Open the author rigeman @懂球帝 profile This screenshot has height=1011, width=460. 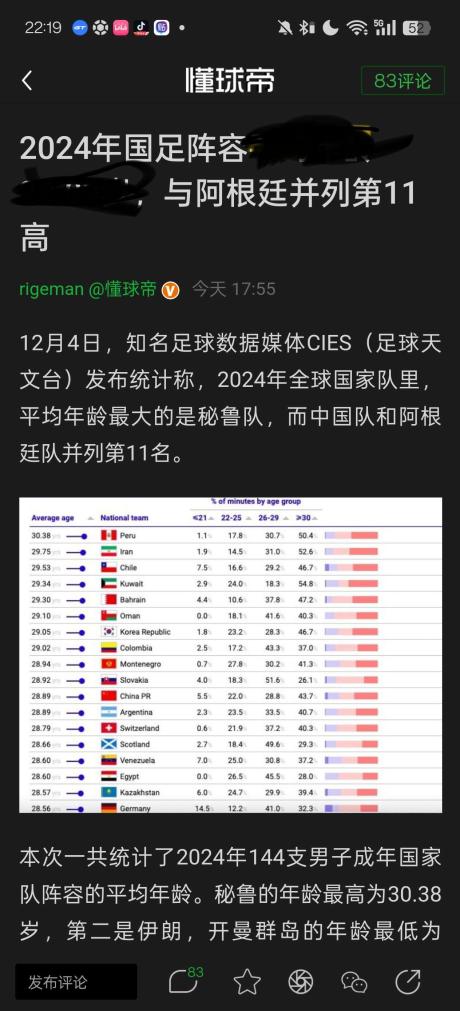pyautogui.click(x=88, y=289)
